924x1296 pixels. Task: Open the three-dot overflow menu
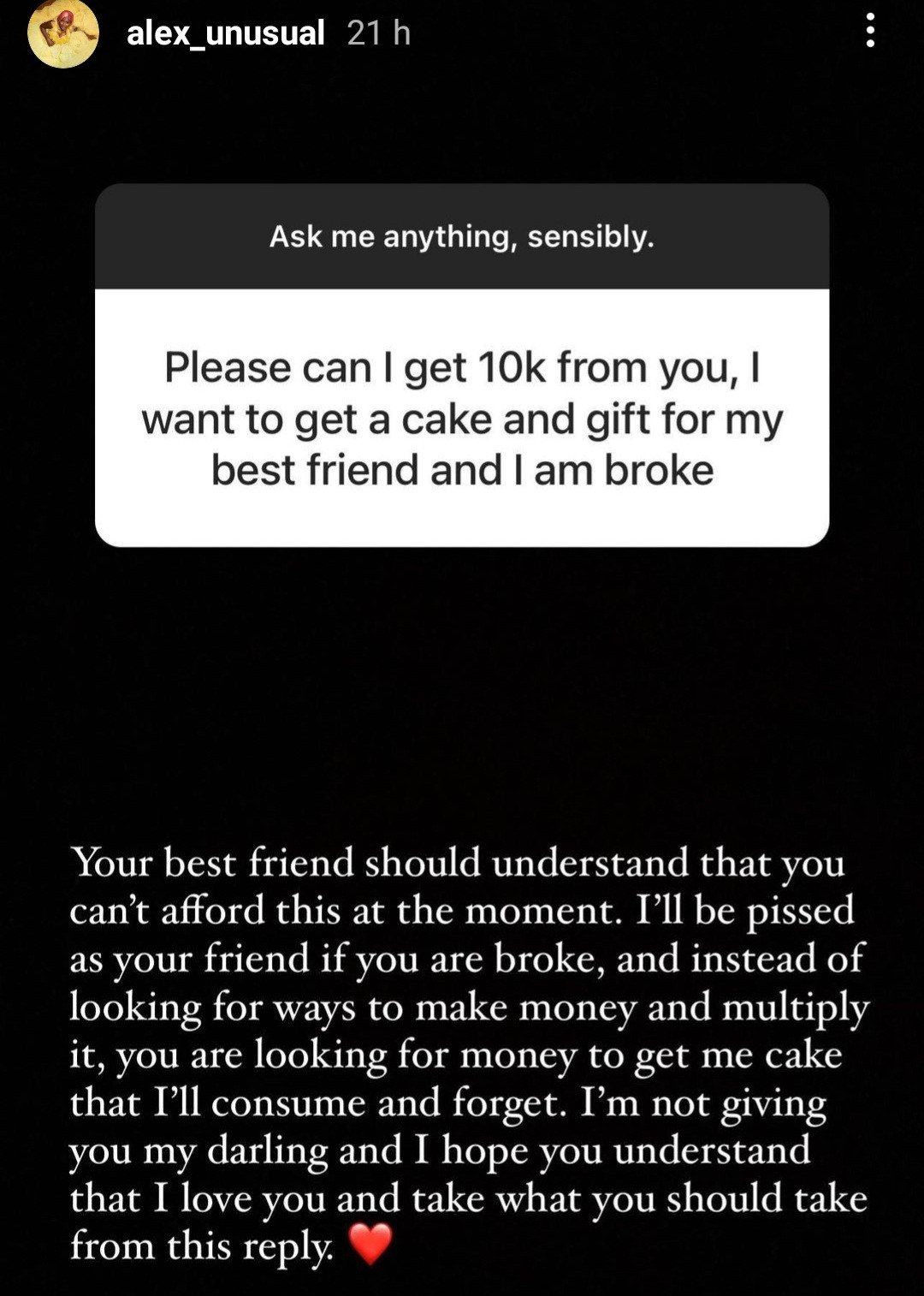click(x=869, y=31)
